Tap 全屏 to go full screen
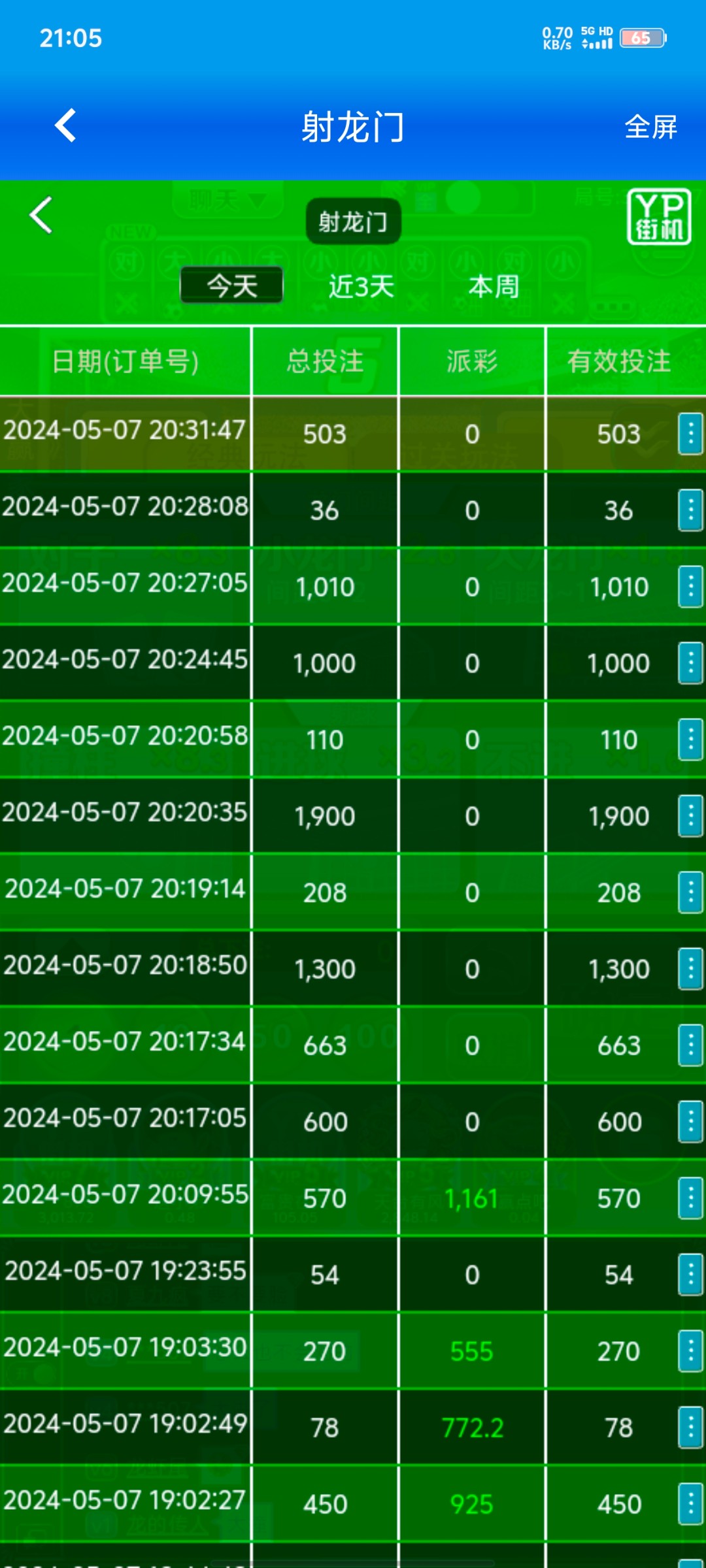706x1568 pixels. coord(650,127)
